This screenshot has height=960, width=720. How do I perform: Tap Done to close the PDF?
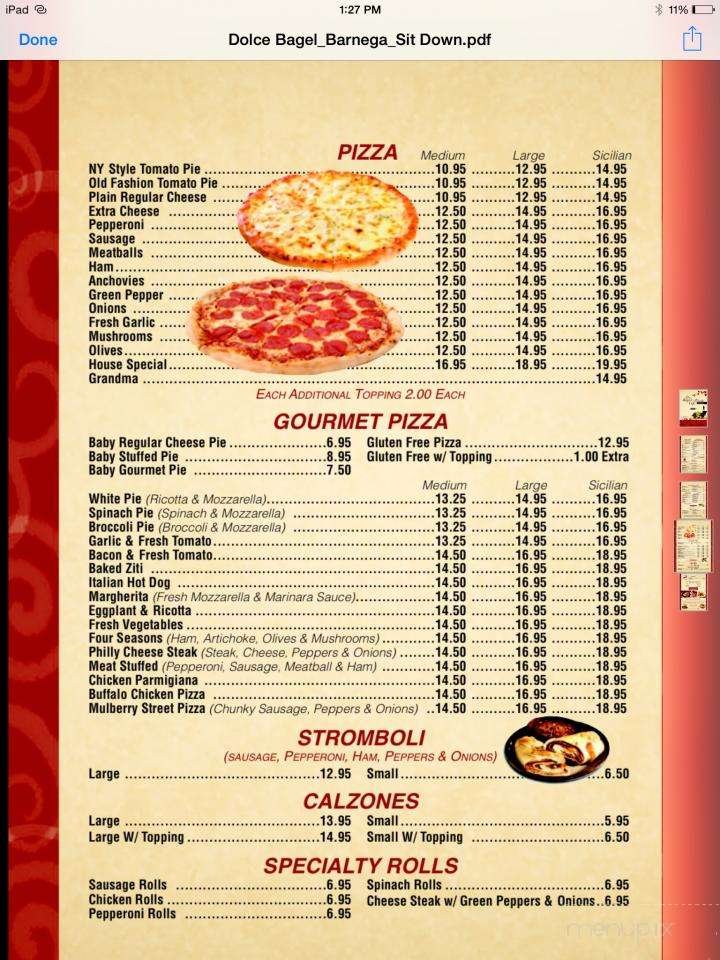(37, 40)
